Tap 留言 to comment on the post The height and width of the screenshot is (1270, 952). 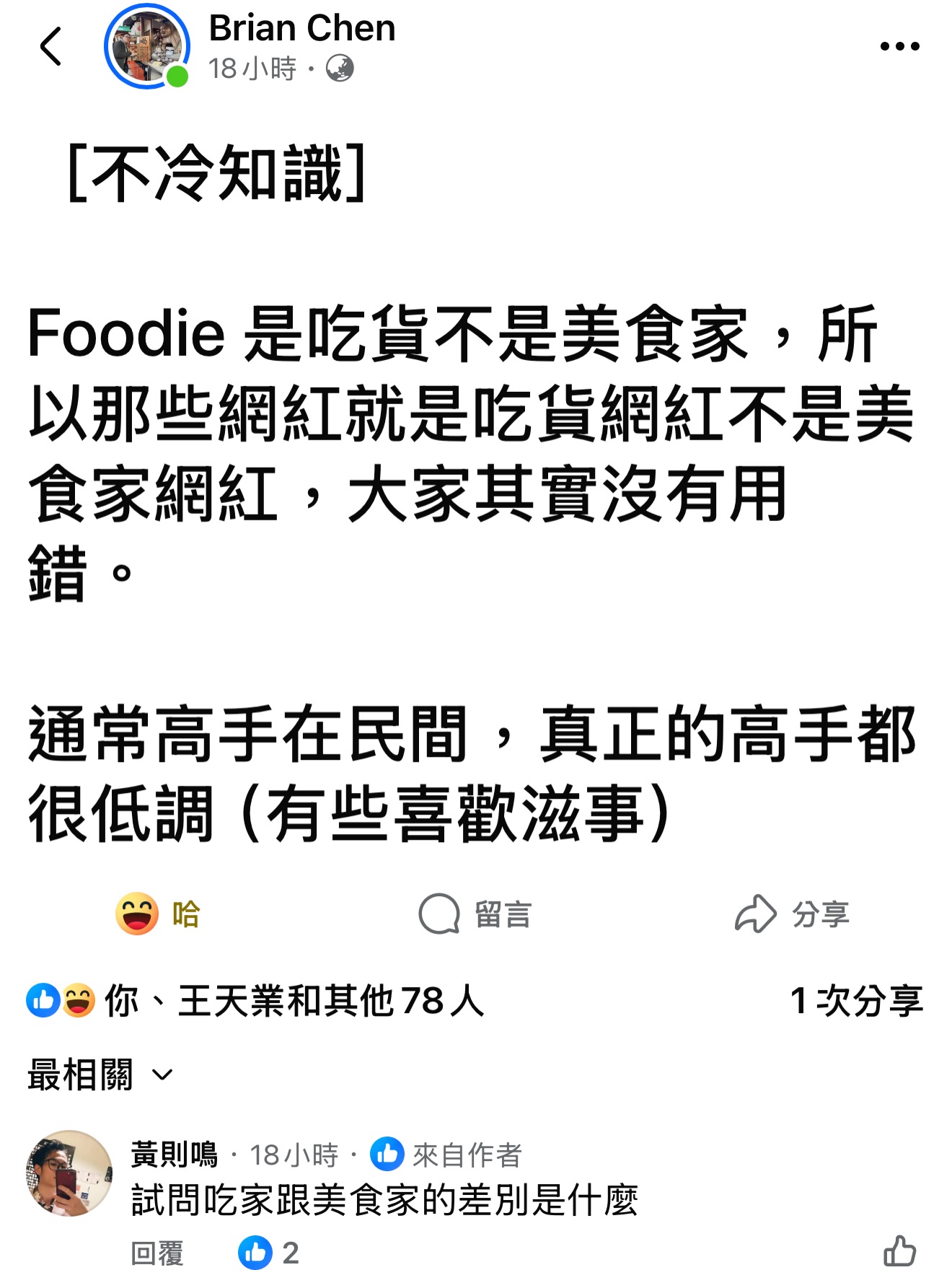pyautogui.click(x=475, y=914)
